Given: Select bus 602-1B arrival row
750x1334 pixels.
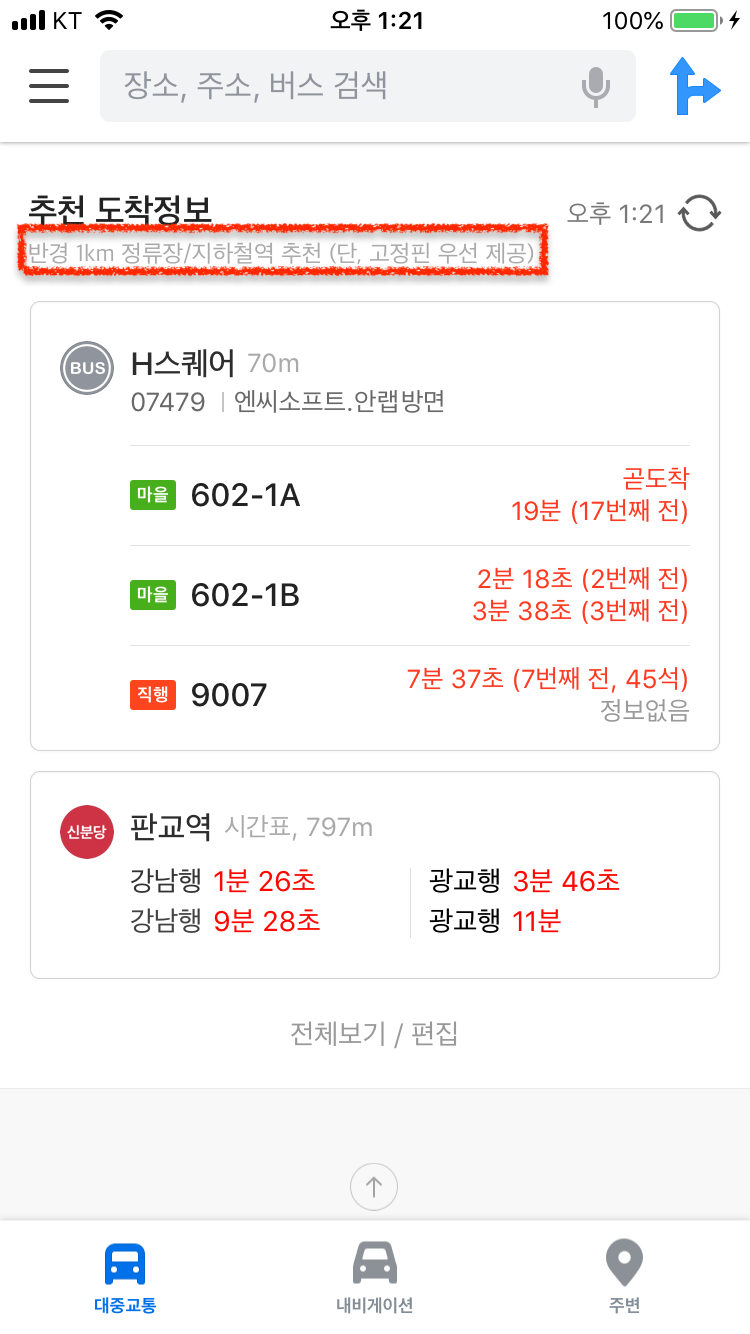Looking at the screenshot, I should tap(409, 595).
